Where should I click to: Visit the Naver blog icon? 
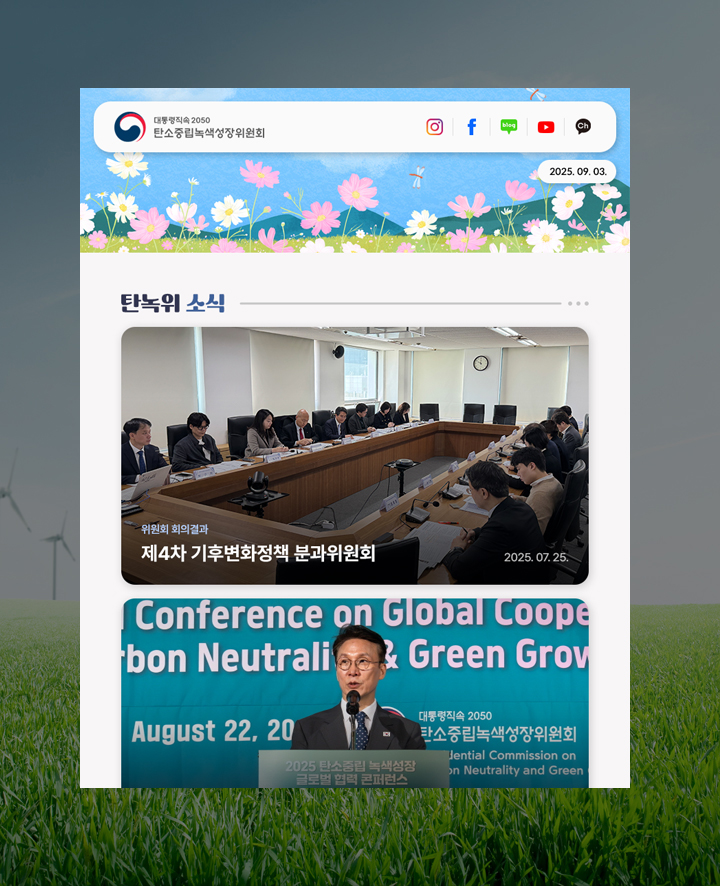(509, 127)
